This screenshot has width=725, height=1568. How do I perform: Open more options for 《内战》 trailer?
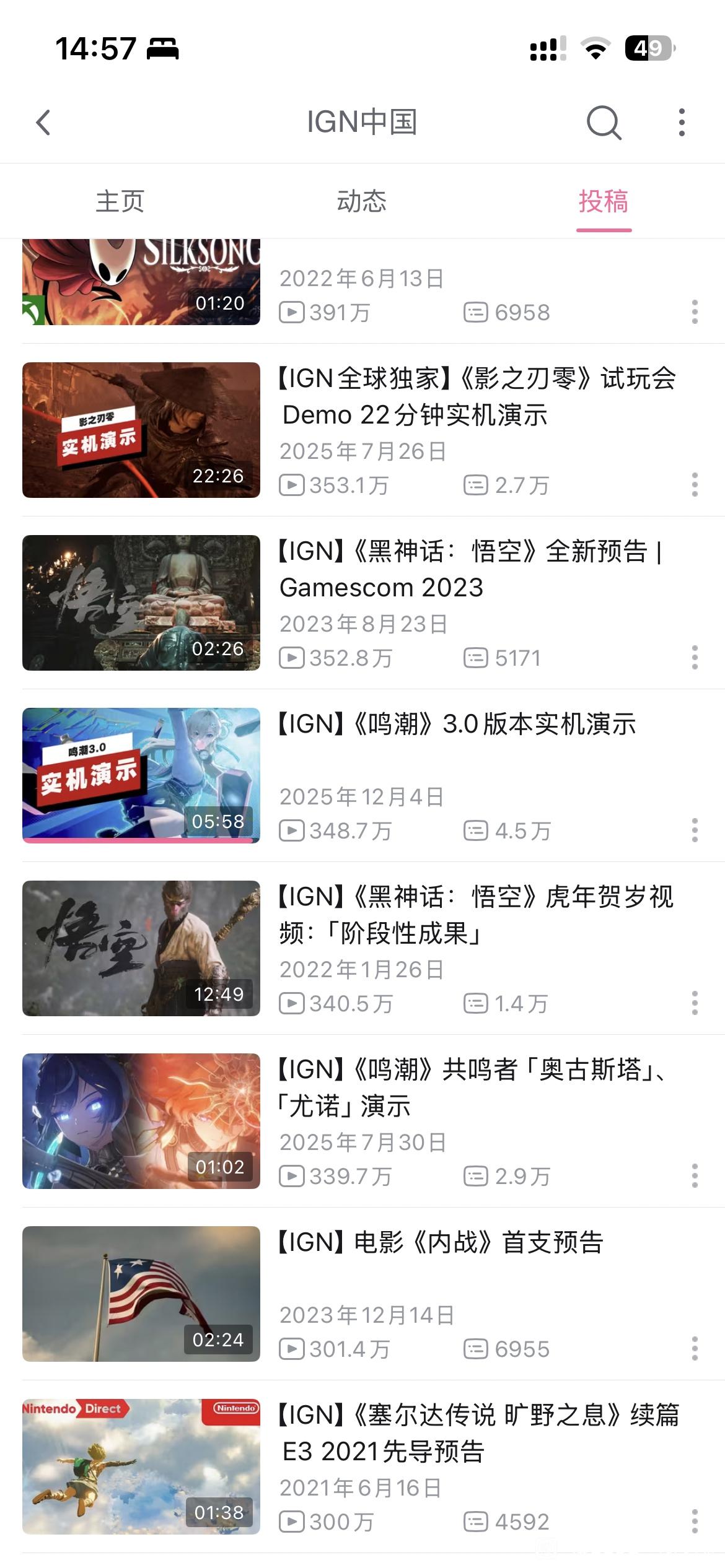click(x=695, y=1349)
